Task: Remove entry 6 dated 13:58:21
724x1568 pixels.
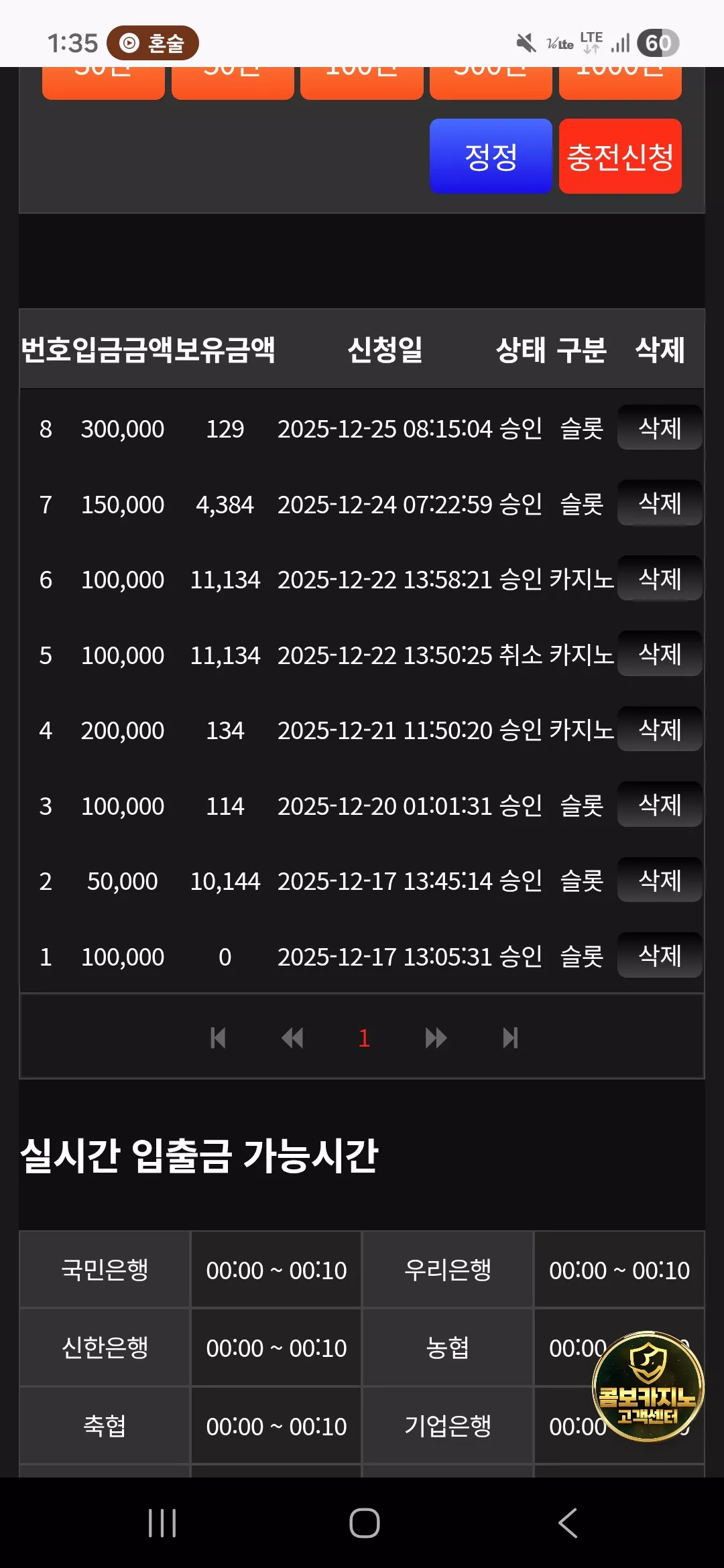Action: coord(660,579)
